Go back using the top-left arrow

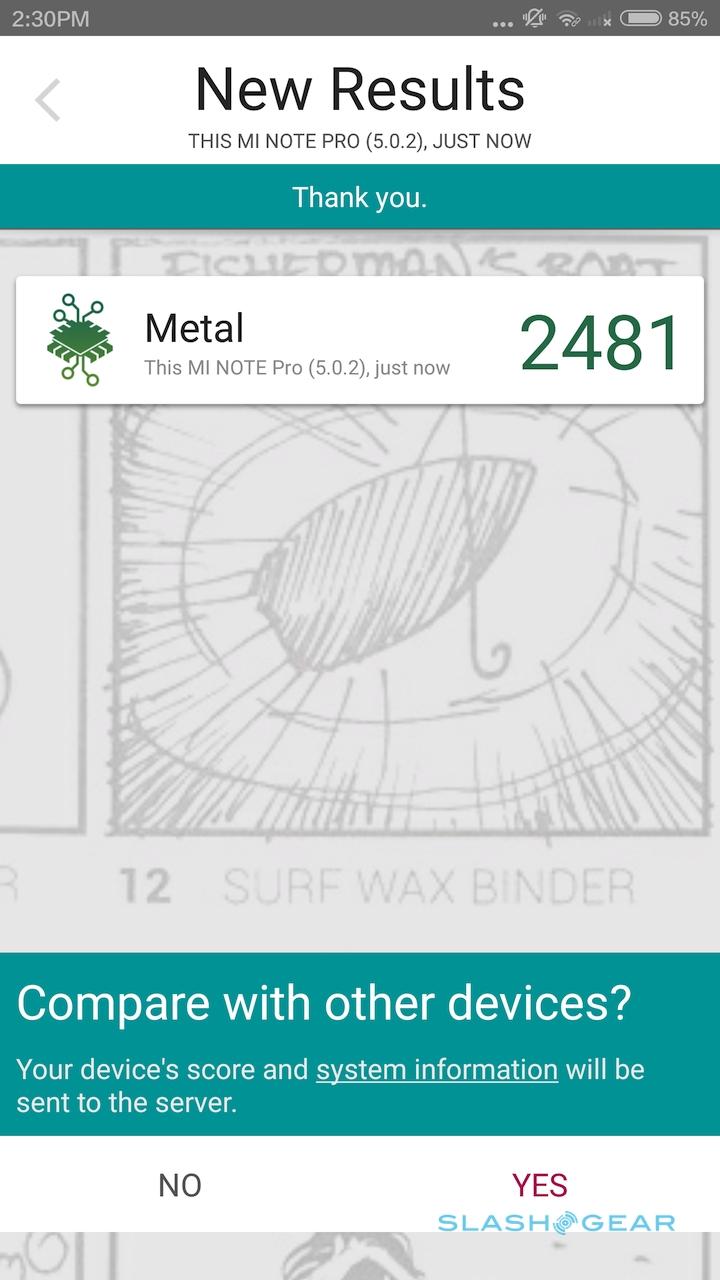(x=48, y=101)
